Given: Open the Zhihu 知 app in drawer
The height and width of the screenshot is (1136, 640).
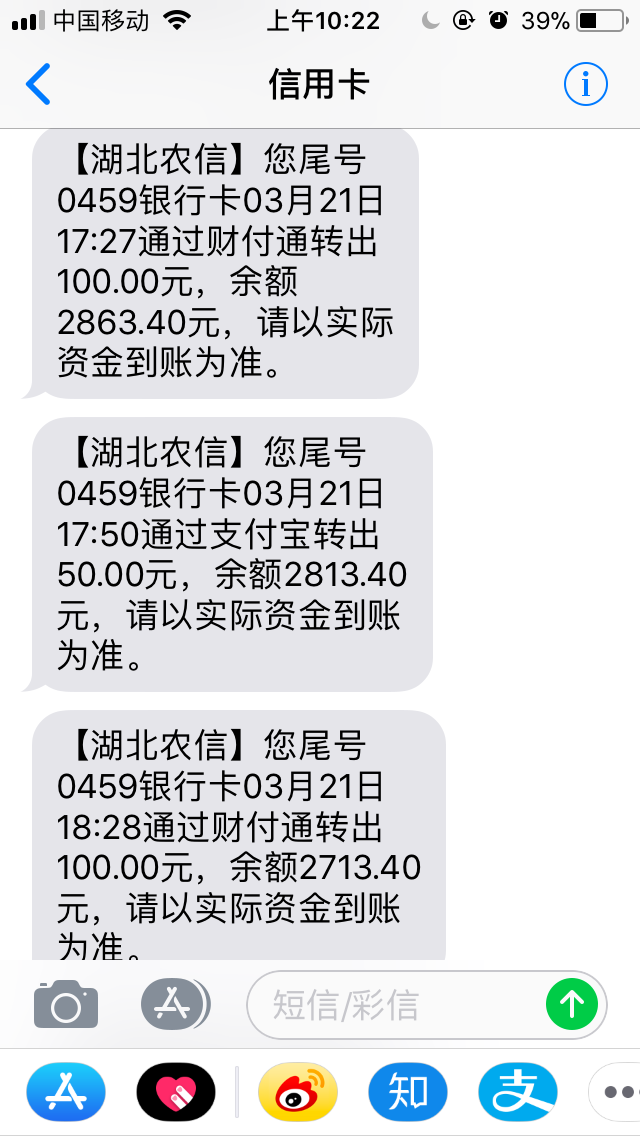Looking at the screenshot, I should tap(408, 1091).
